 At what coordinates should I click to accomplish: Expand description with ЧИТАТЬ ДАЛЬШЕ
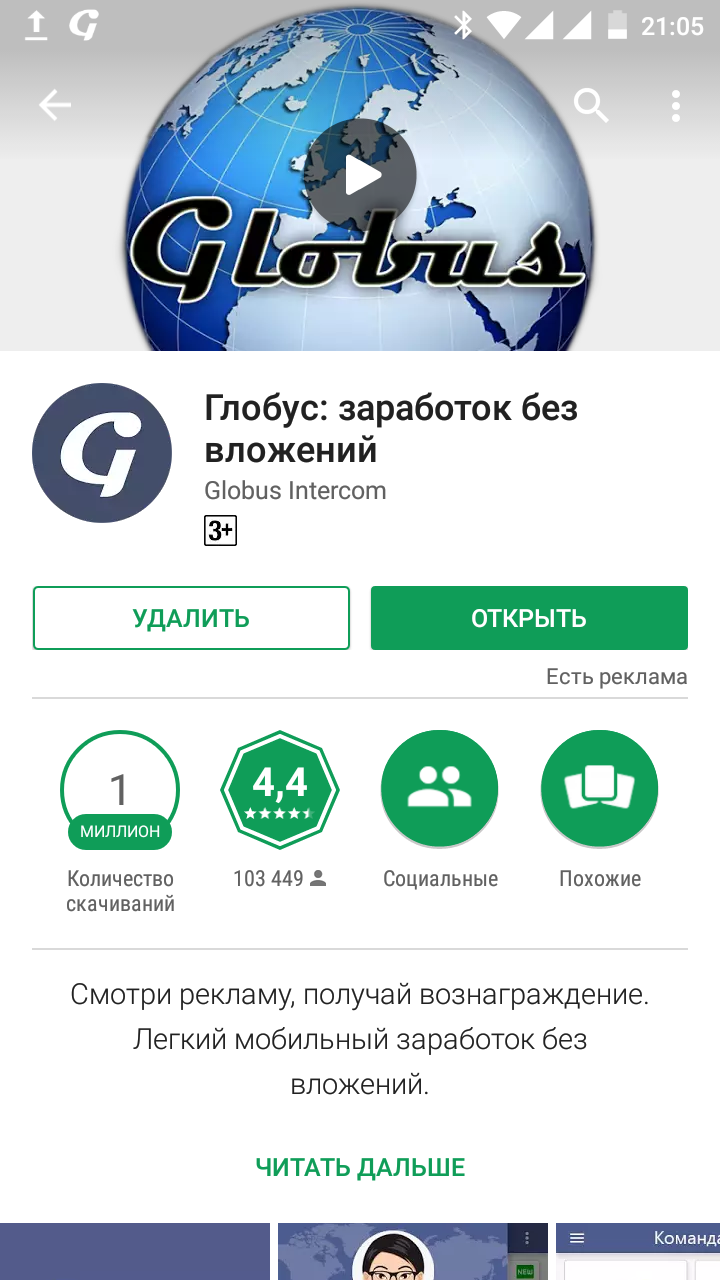(x=360, y=1167)
